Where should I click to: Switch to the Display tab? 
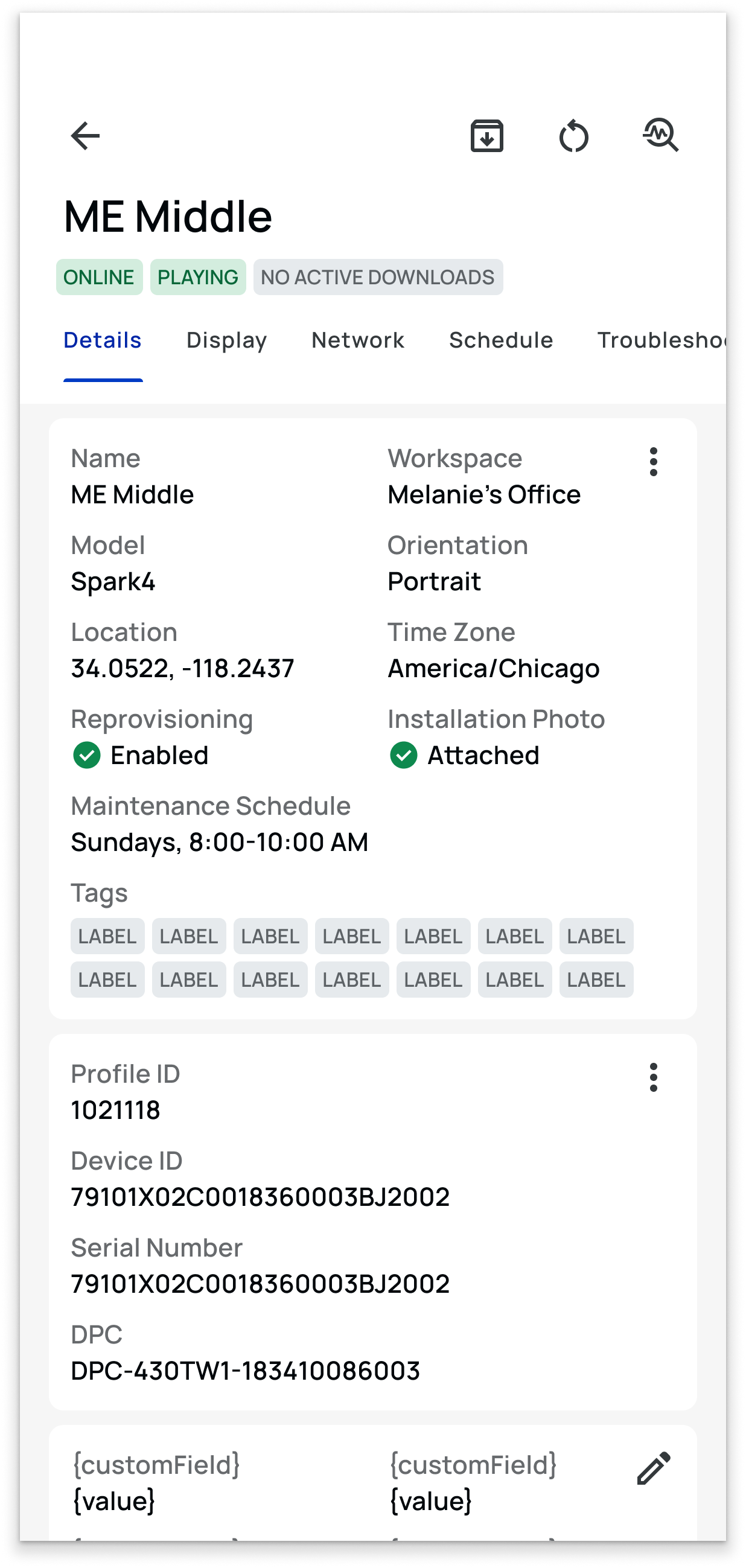226,340
